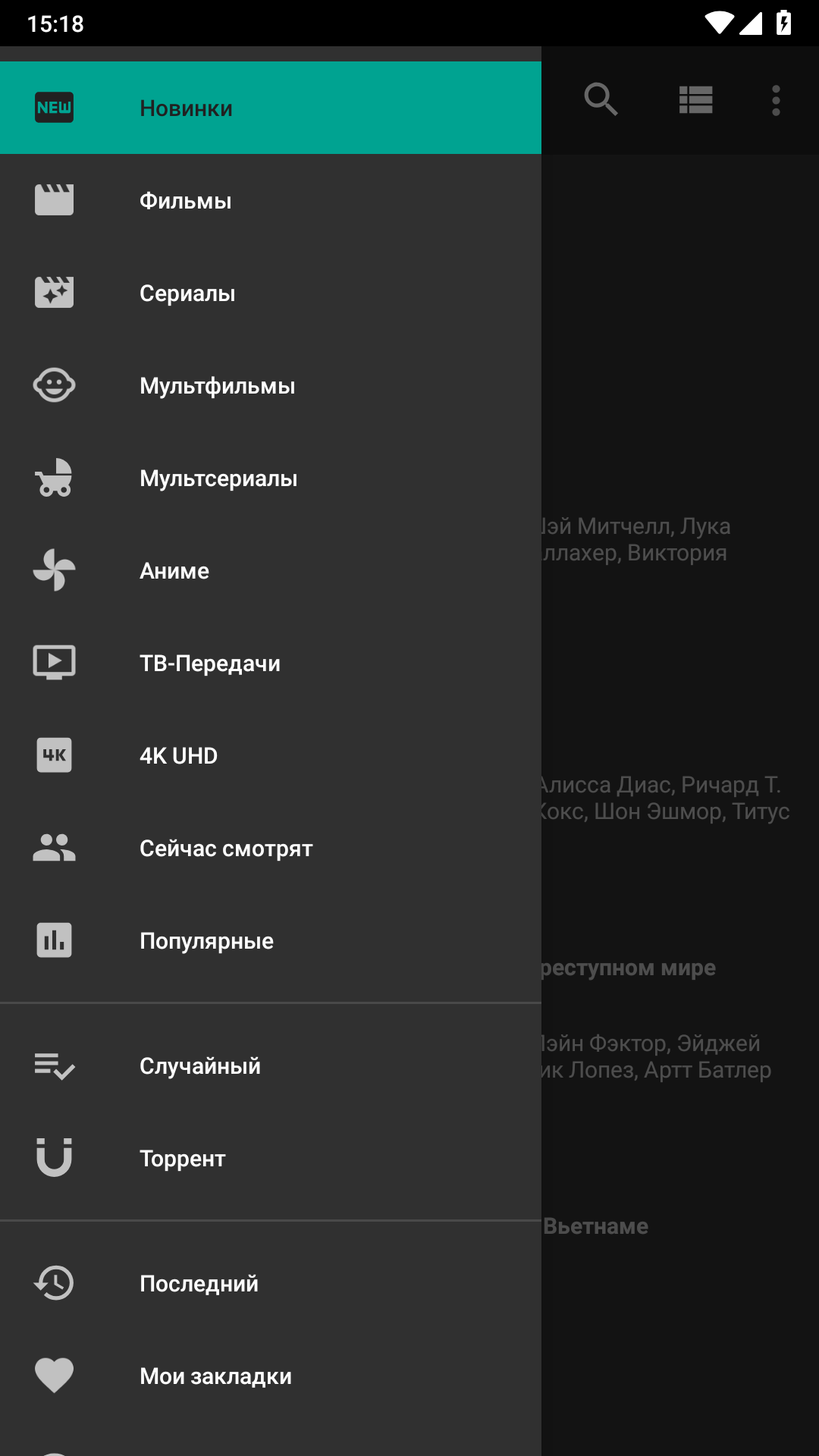Select the Новинки drawer item
This screenshot has width=819, height=1456.
click(x=271, y=108)
